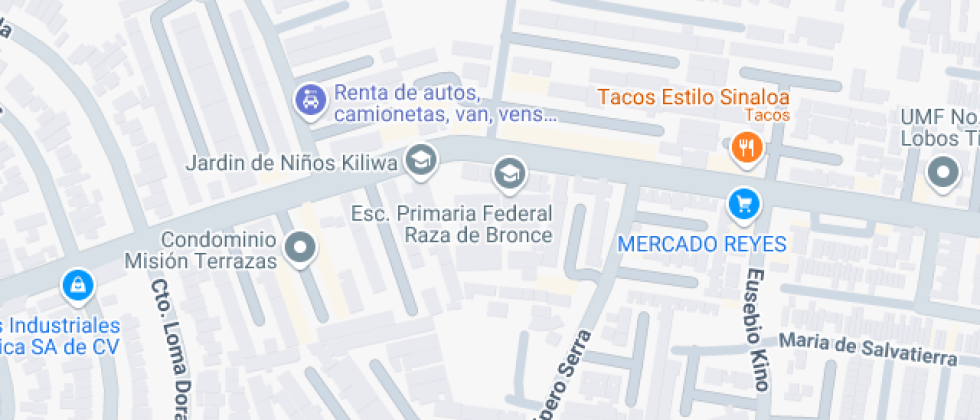The image size is (980, 420).
Task: Tap the Esc. Primaria Federal Raza de Bronce marker
Action: point(510,173)
